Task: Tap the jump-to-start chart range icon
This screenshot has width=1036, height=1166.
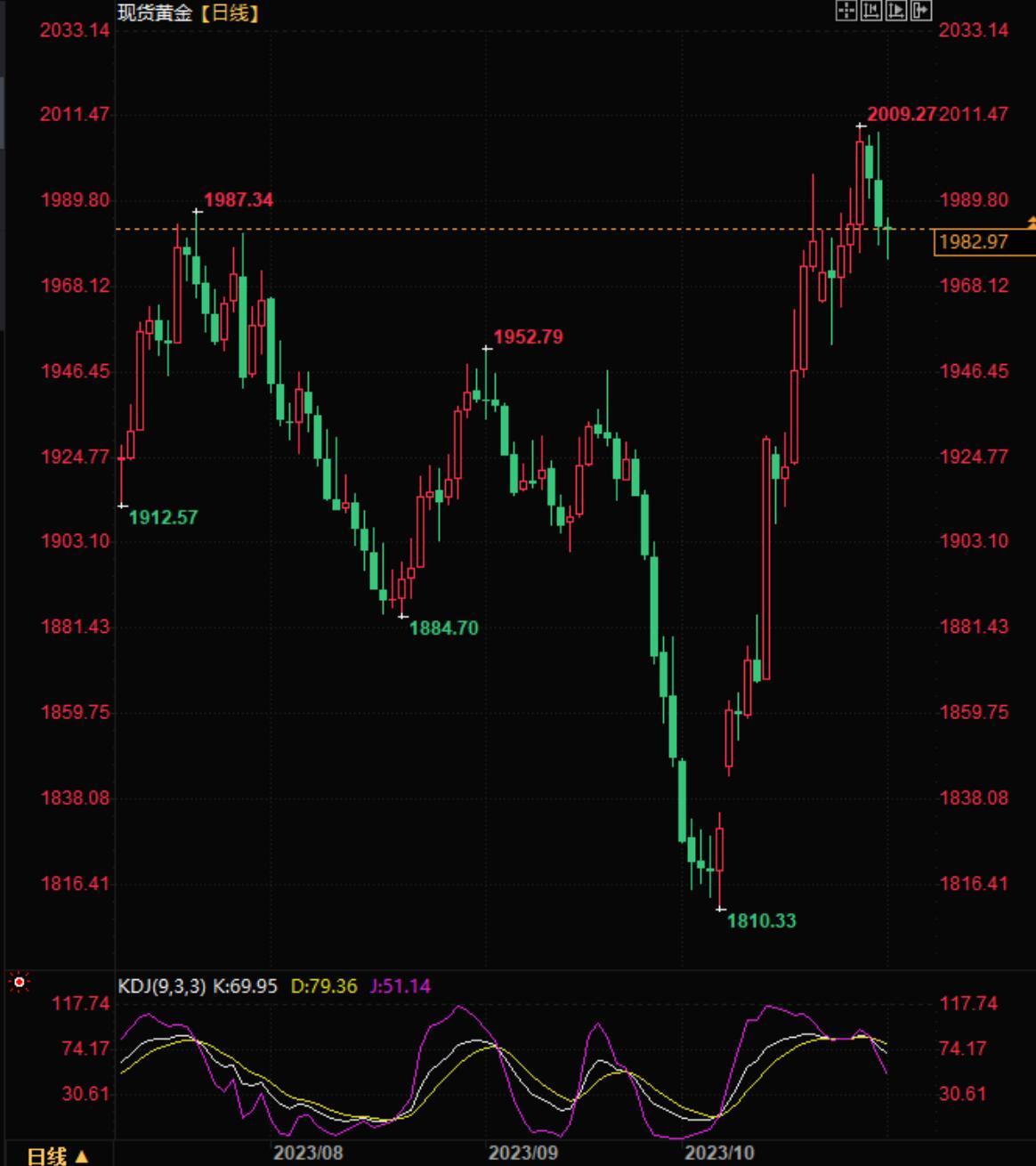Action: pos(870,11)
